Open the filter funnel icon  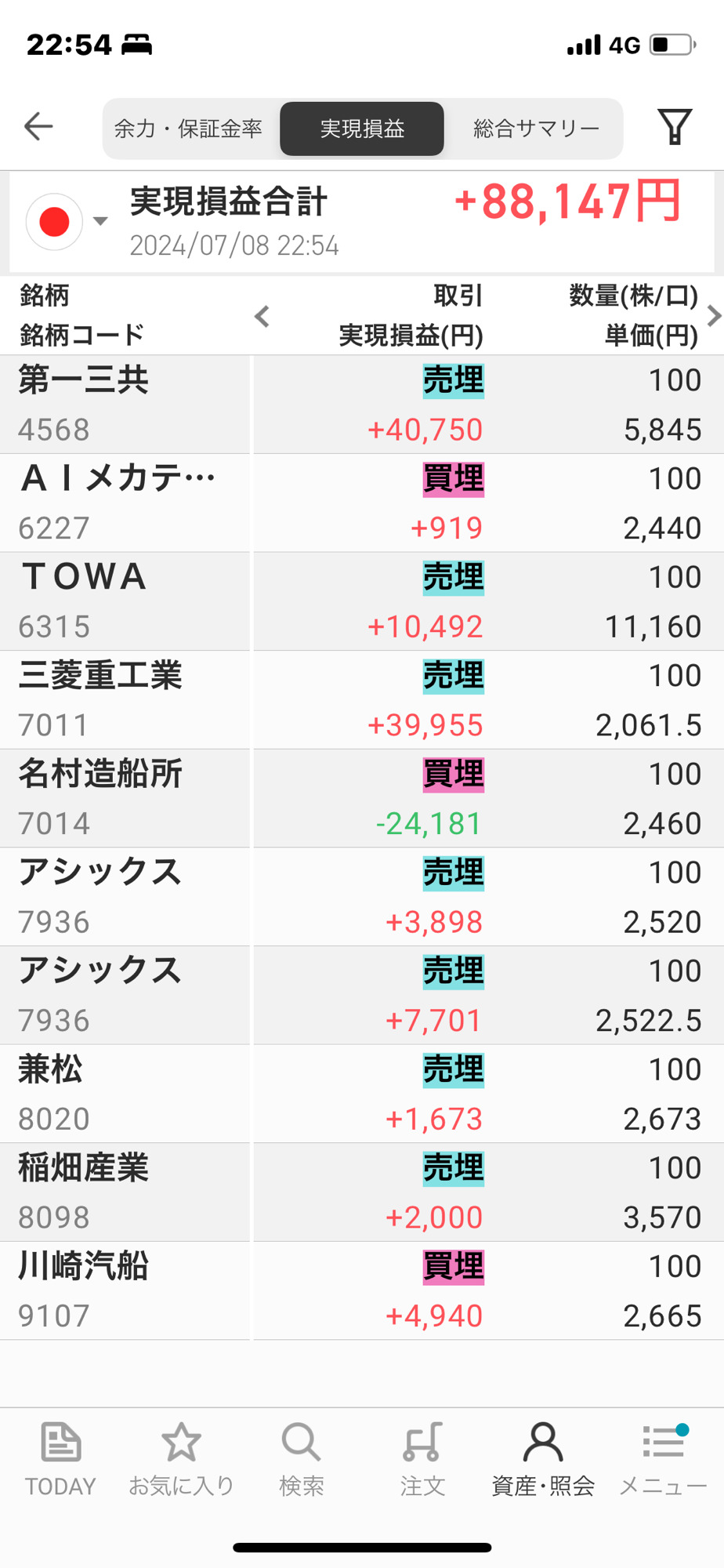pos(675,126)
